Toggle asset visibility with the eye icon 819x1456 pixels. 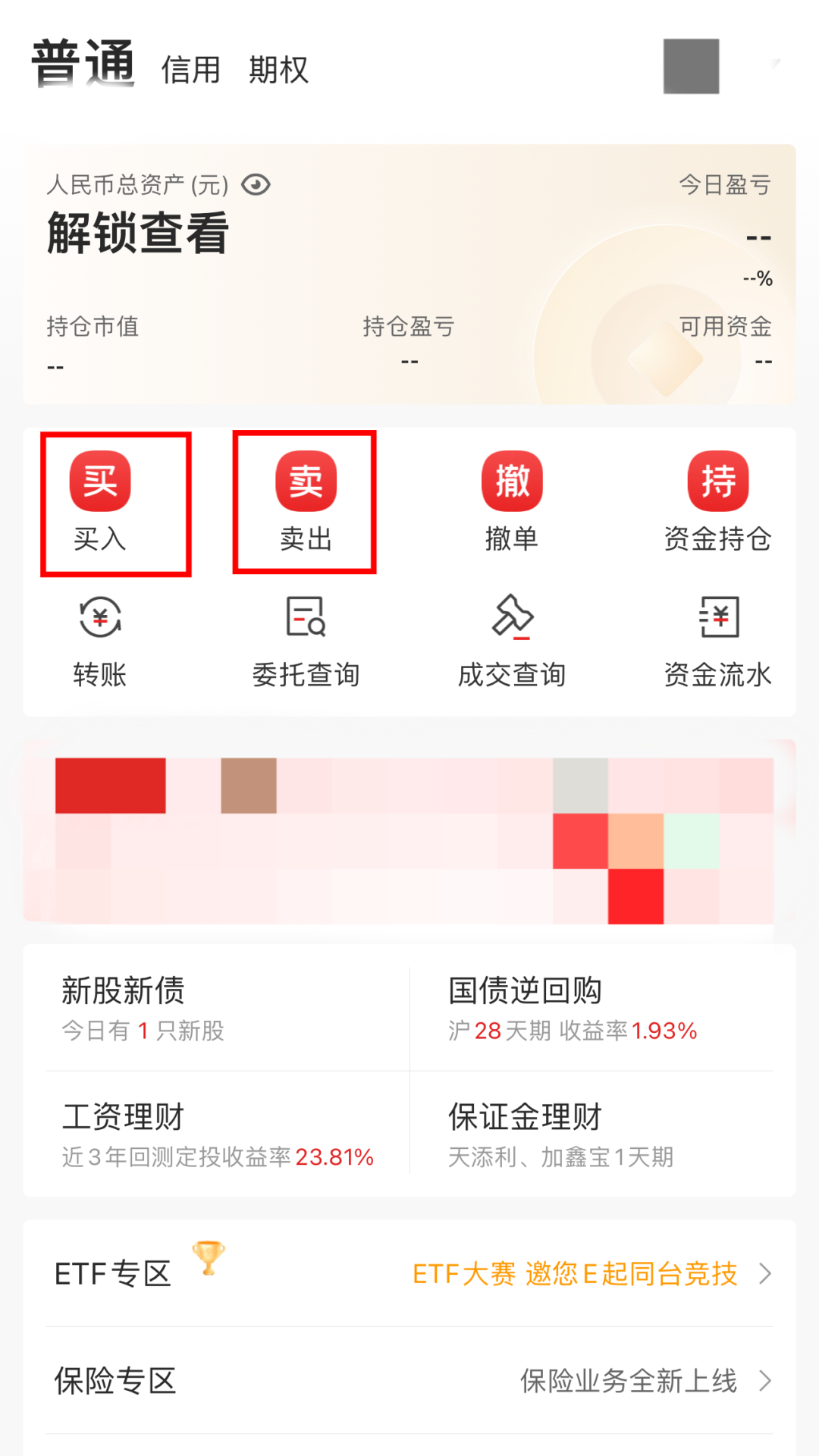pyautogui.click(x=255, y=184)
